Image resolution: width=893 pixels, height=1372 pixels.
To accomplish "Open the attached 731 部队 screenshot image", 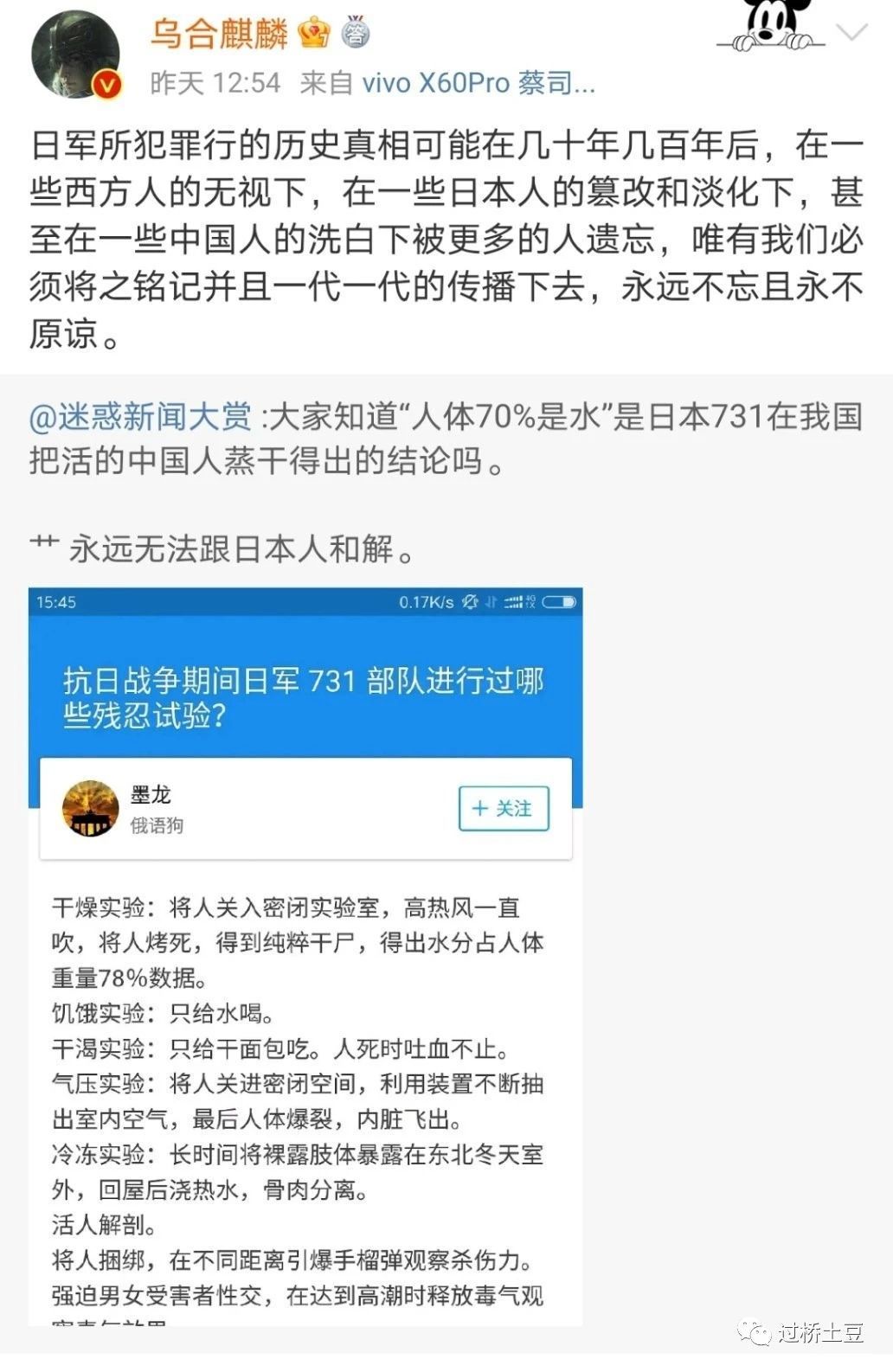I will (305, 956).
